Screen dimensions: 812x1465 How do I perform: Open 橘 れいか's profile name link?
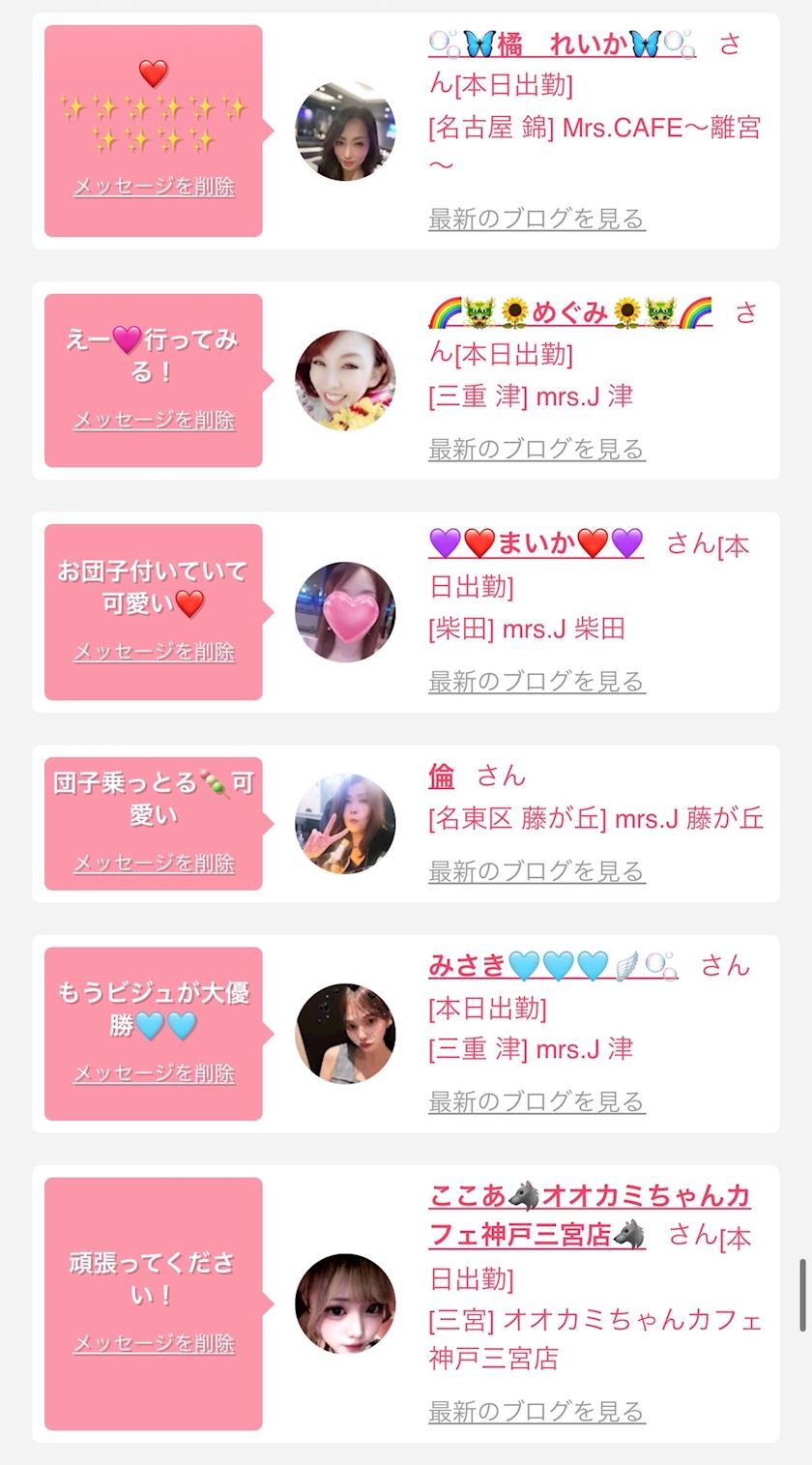[562, 44]
